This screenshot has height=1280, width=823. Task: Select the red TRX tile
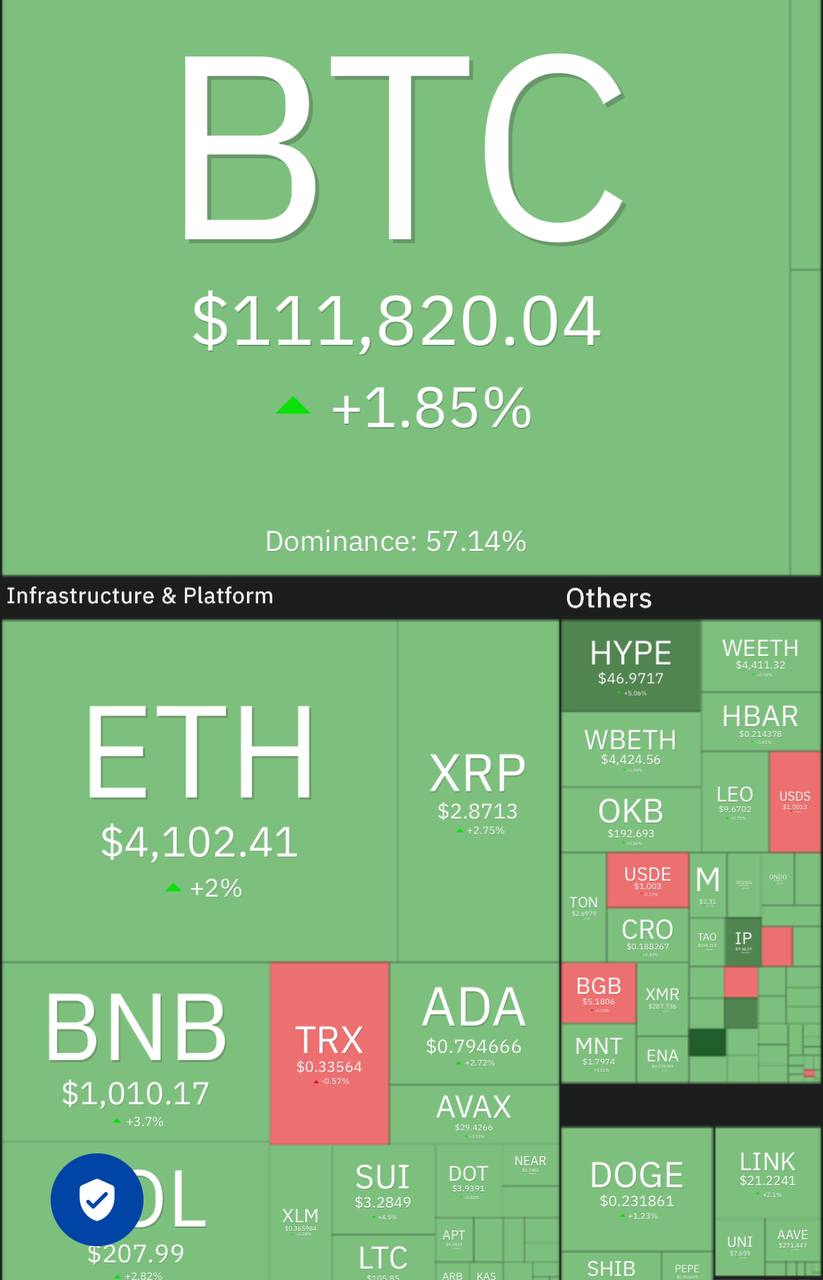pos(329,1052)
